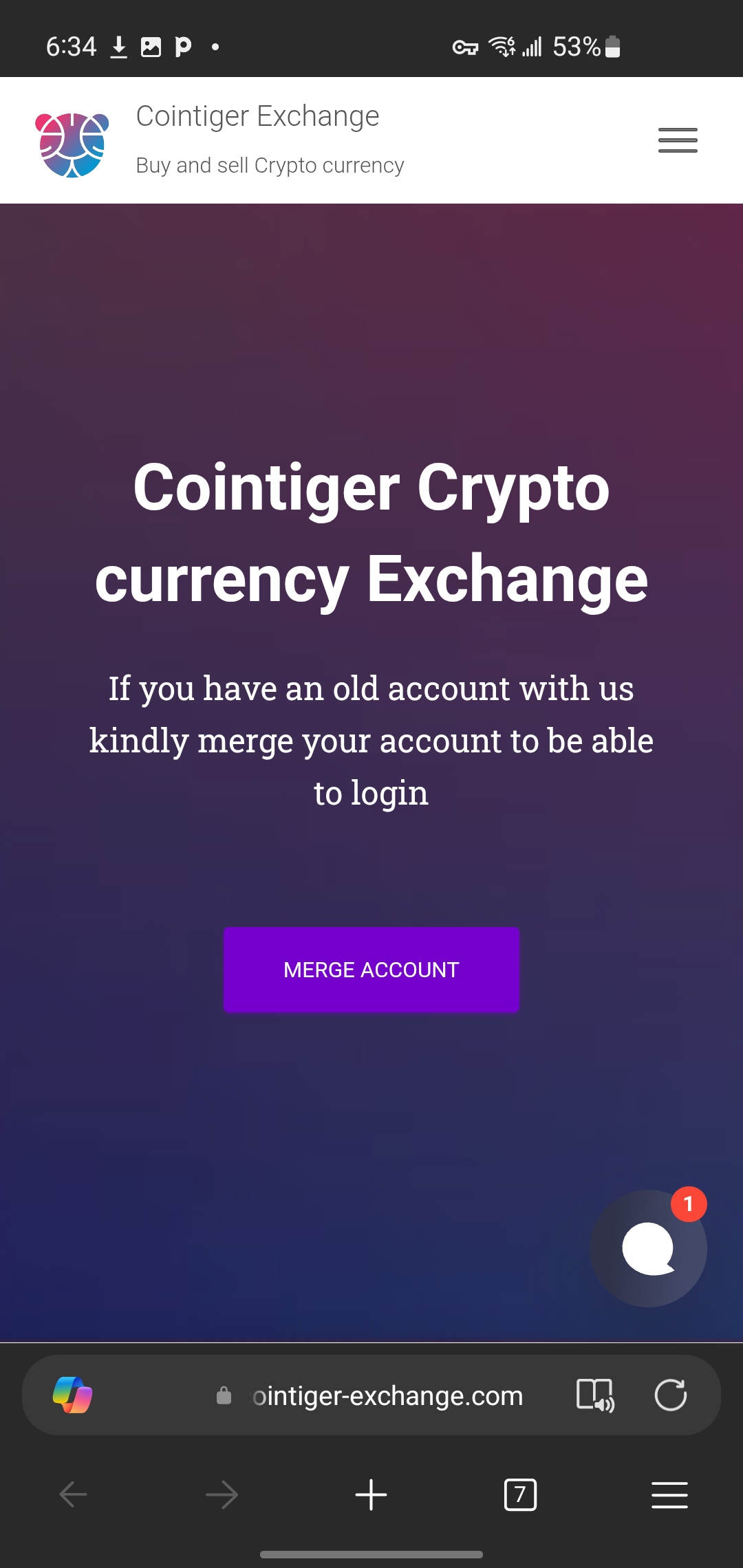Tap the Merge Account button
This screenshot has height=1568, width=743.
pos(371,970)
